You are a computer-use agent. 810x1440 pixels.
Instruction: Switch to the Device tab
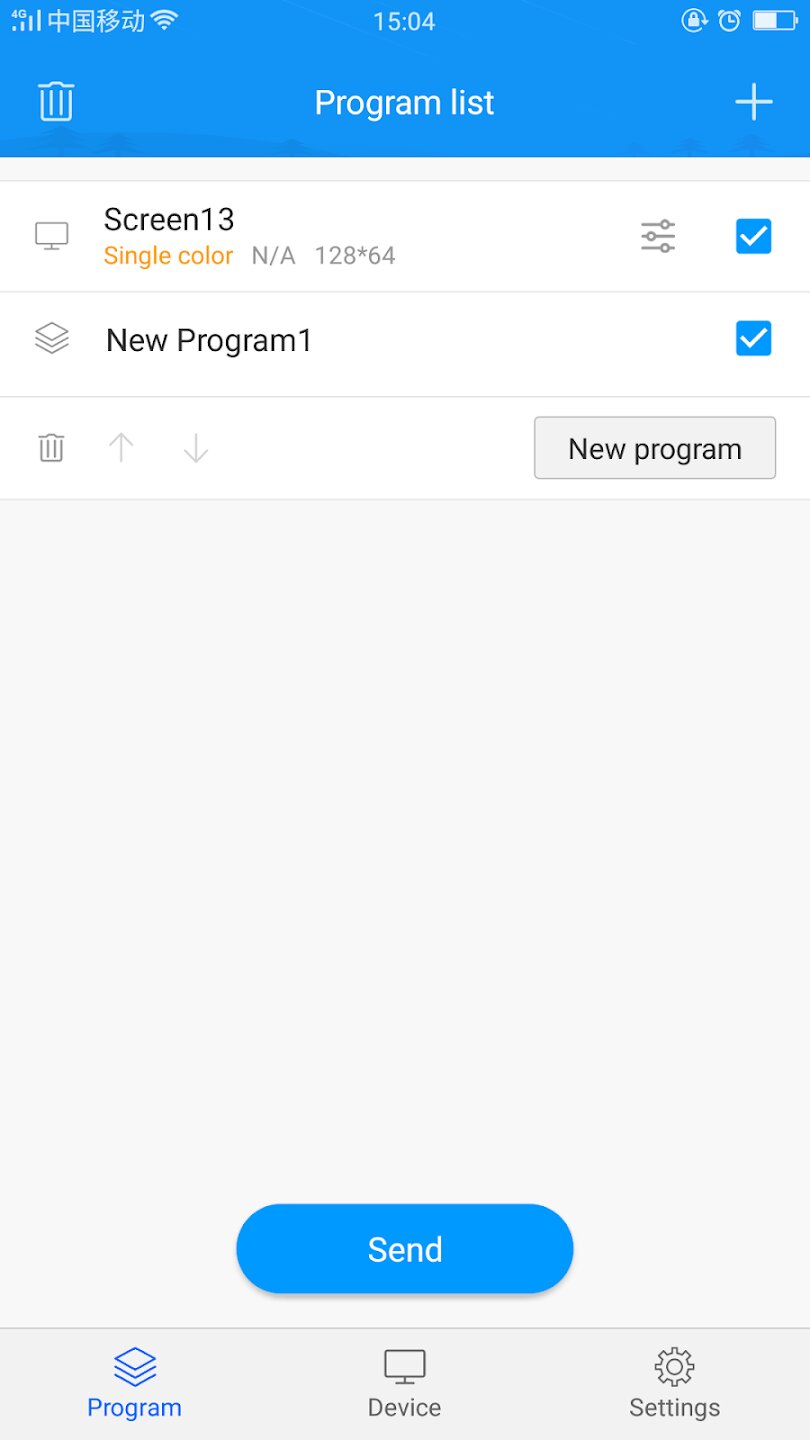405,1384
